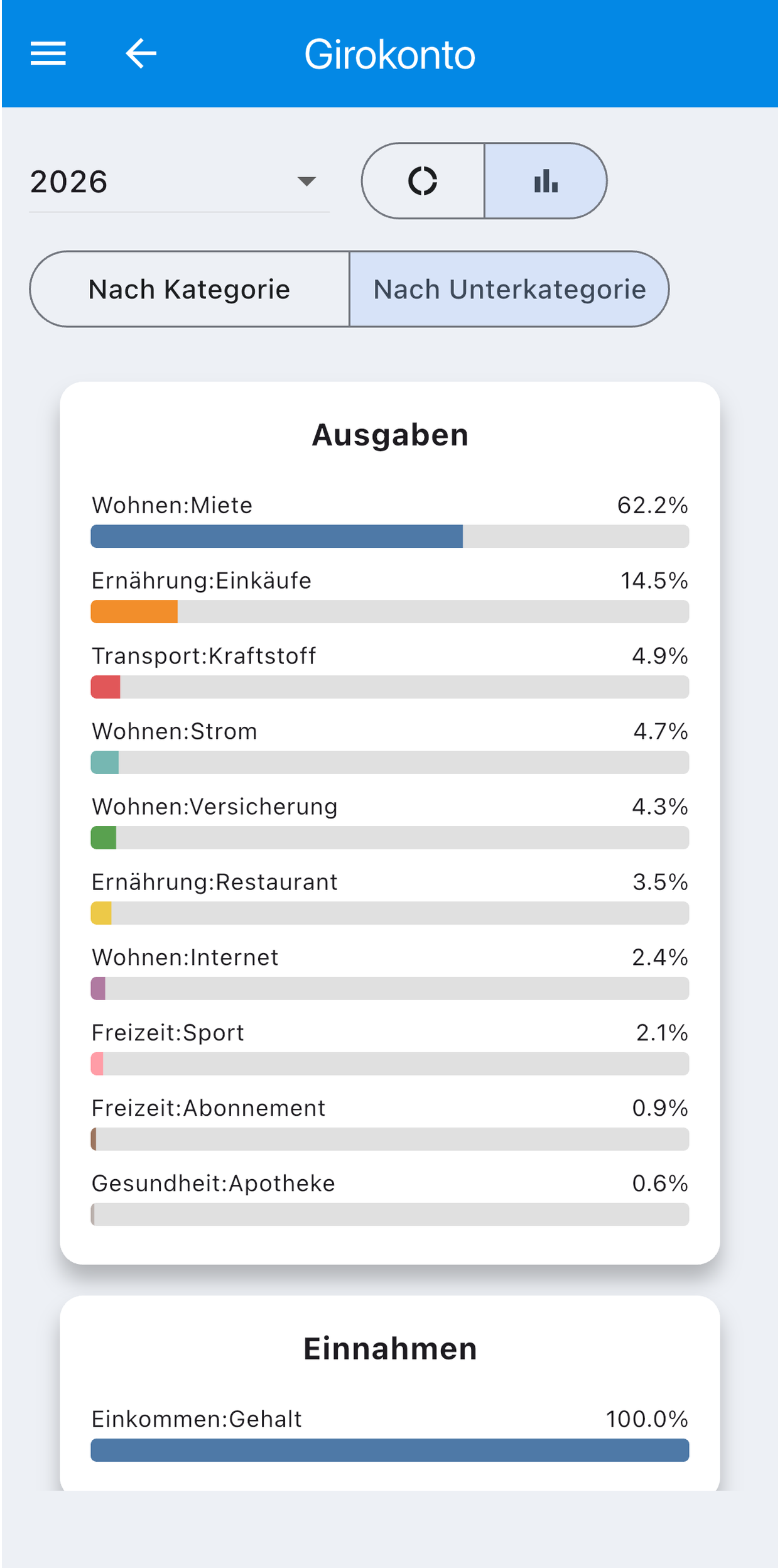Open the hamburger drawer menu
The width and height of the screenshot is (780, 1568).
click(48, 53)
